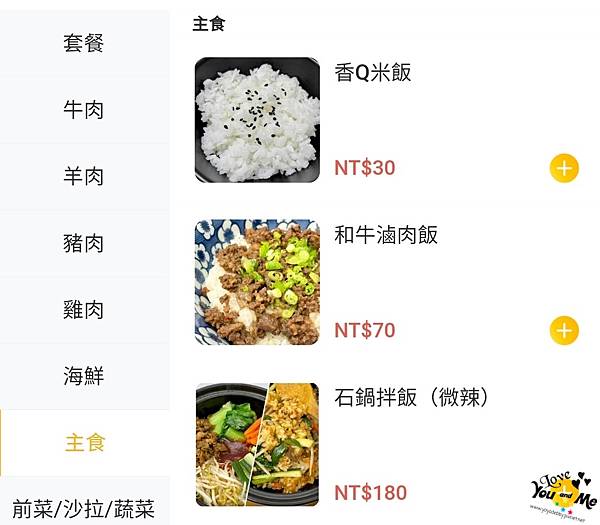Tap the 主食 category
Viewport: 600px width, 525px height.
point(84,443)
